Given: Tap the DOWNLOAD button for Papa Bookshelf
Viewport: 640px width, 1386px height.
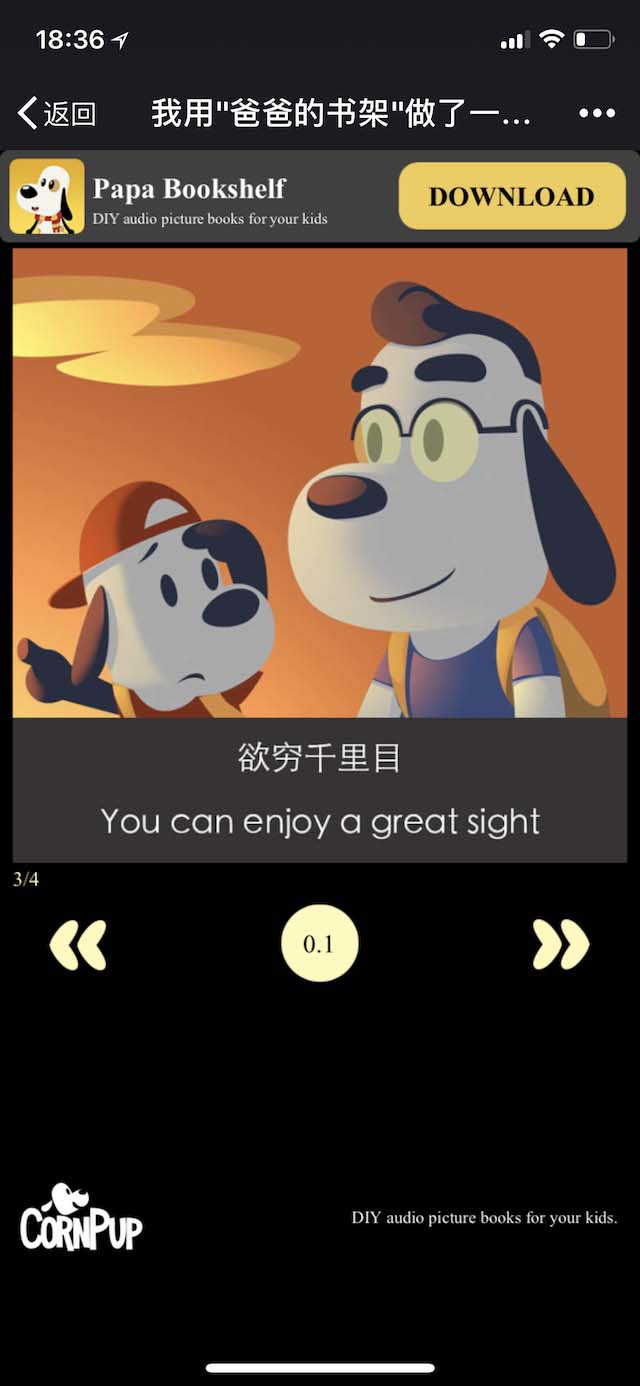Looking at the screenshot, I should 511,196.
